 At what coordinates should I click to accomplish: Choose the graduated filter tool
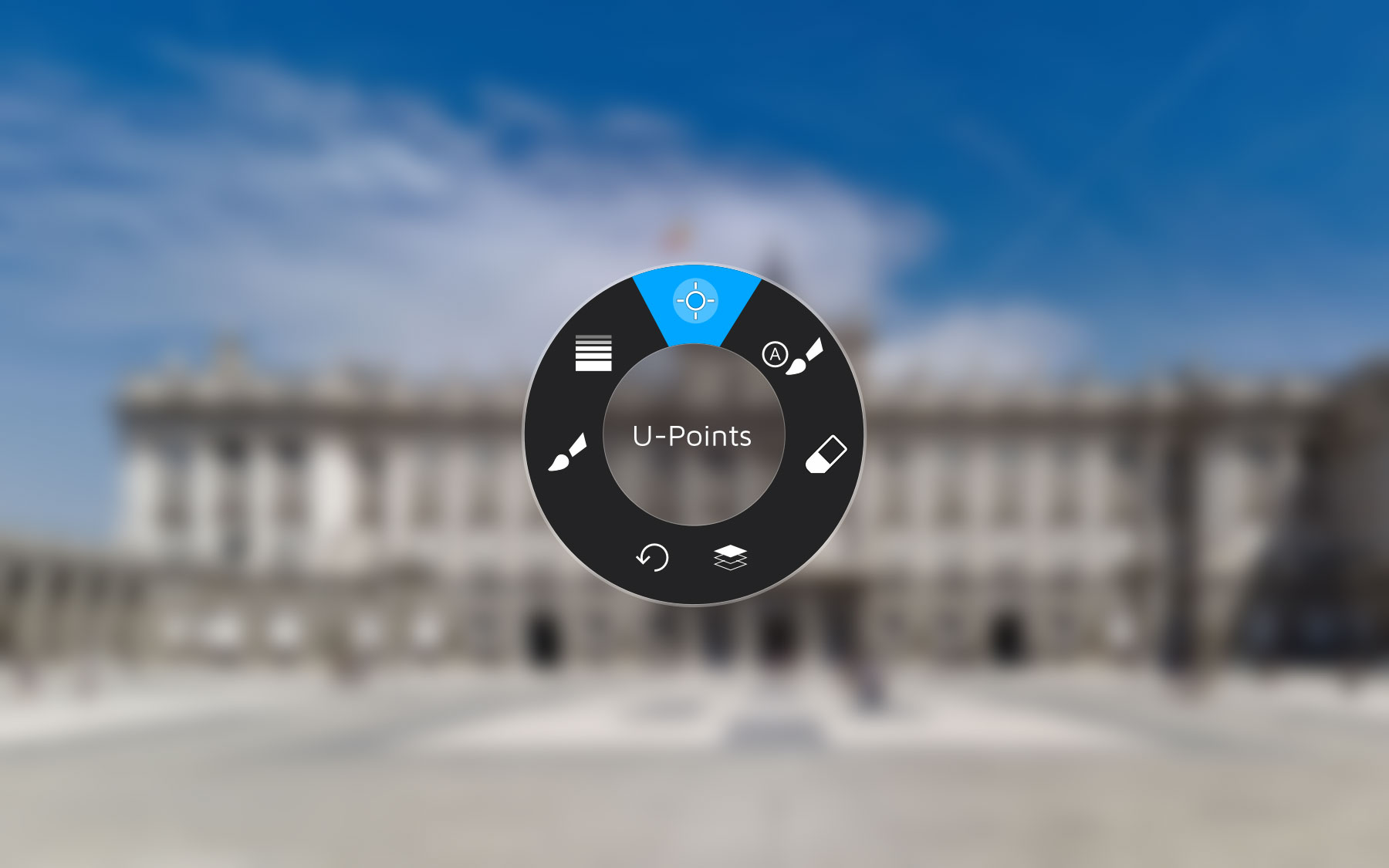coord(593,353)
